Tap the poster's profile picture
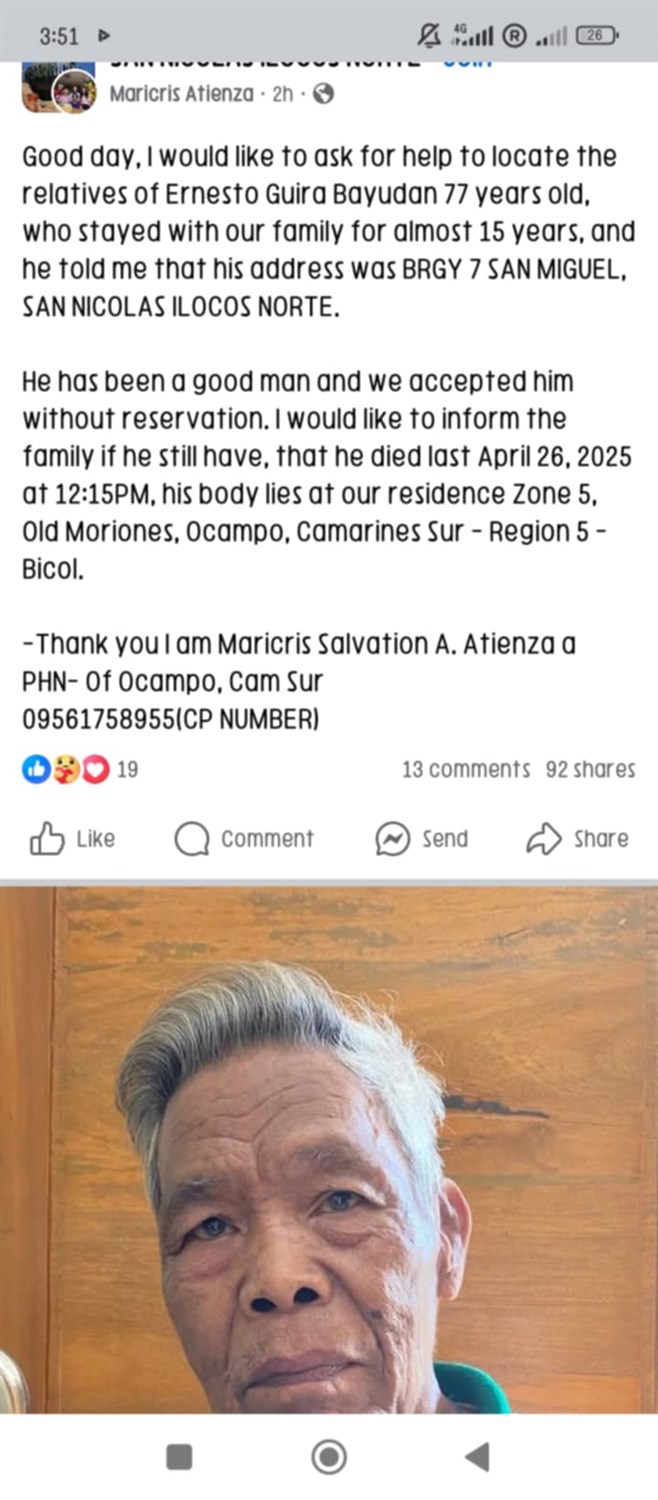658x1500 pixels. click(x=73, y=92)
